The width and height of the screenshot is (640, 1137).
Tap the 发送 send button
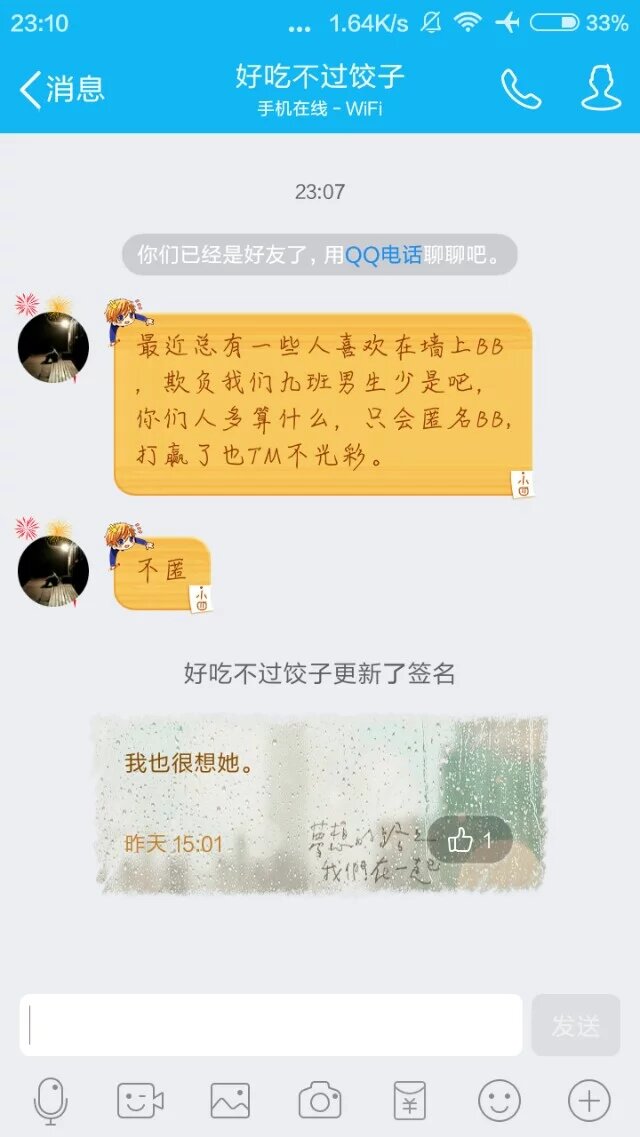(576, 1025)
